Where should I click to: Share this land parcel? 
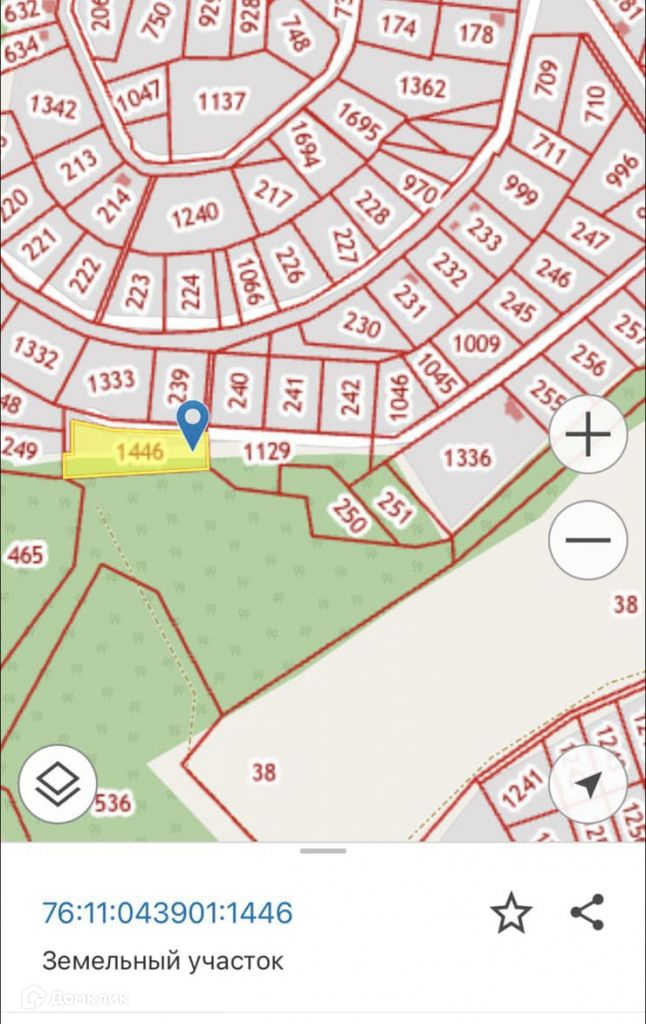point(587,912)
